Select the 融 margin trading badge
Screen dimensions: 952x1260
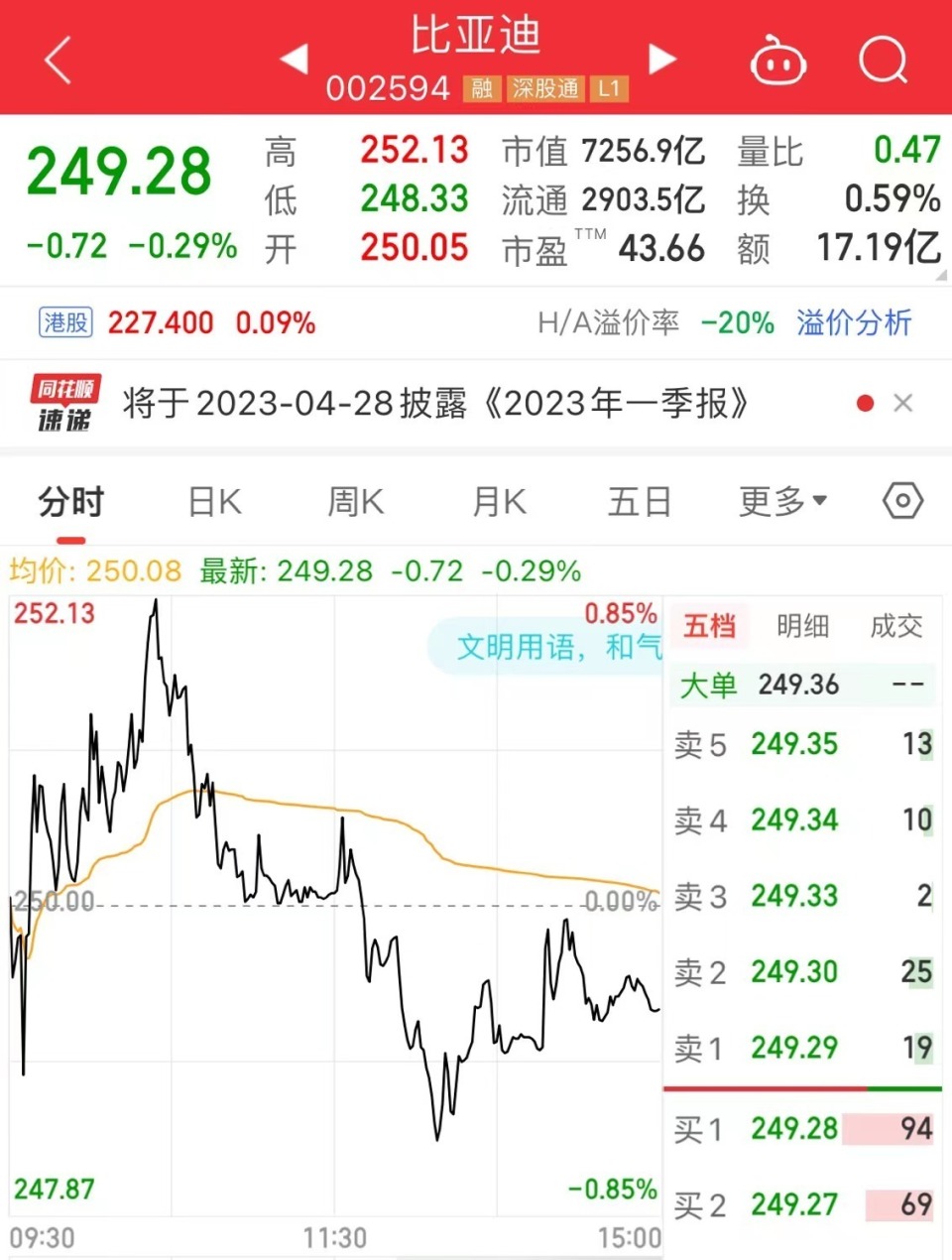point(483,88)
